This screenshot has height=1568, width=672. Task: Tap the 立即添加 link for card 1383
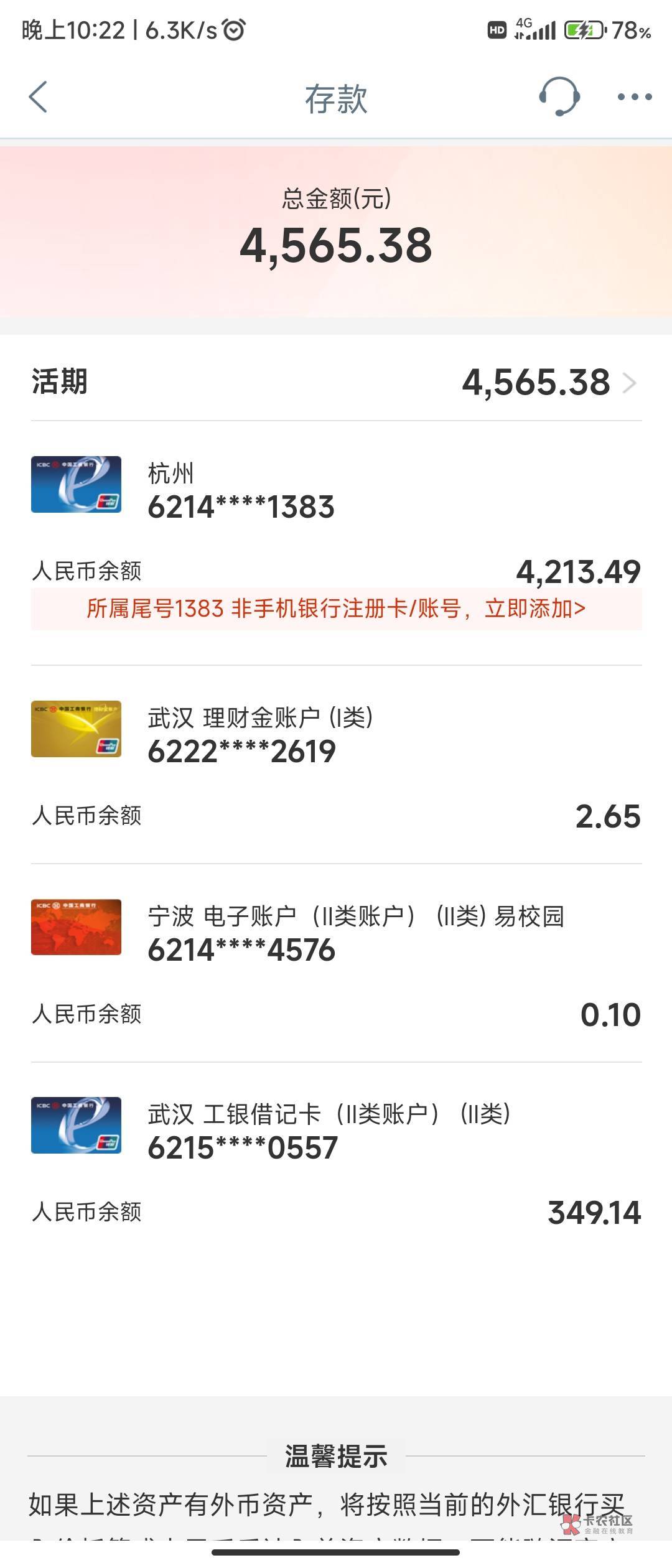535,609
